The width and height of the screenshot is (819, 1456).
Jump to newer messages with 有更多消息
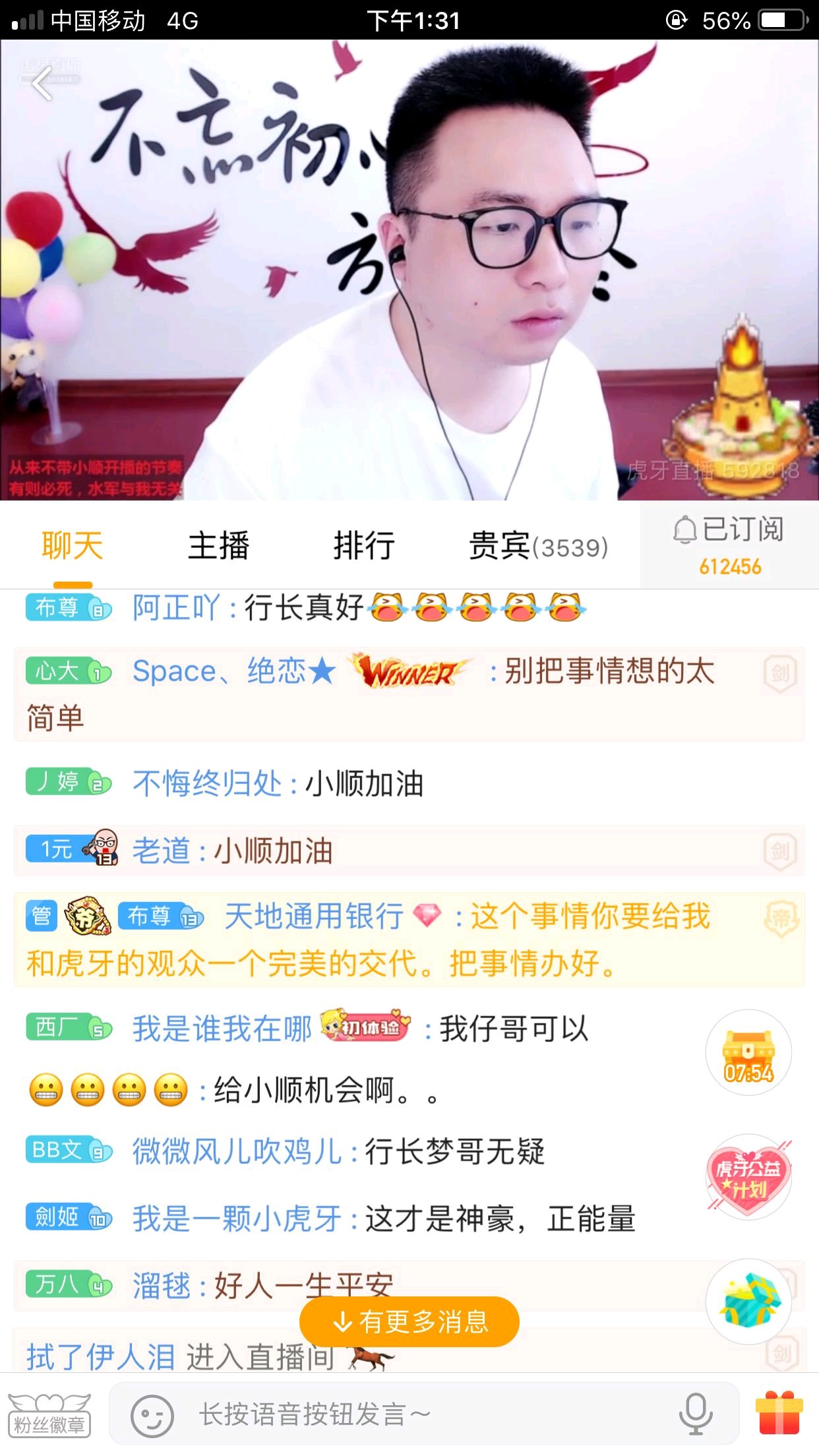click(409, 1321)
